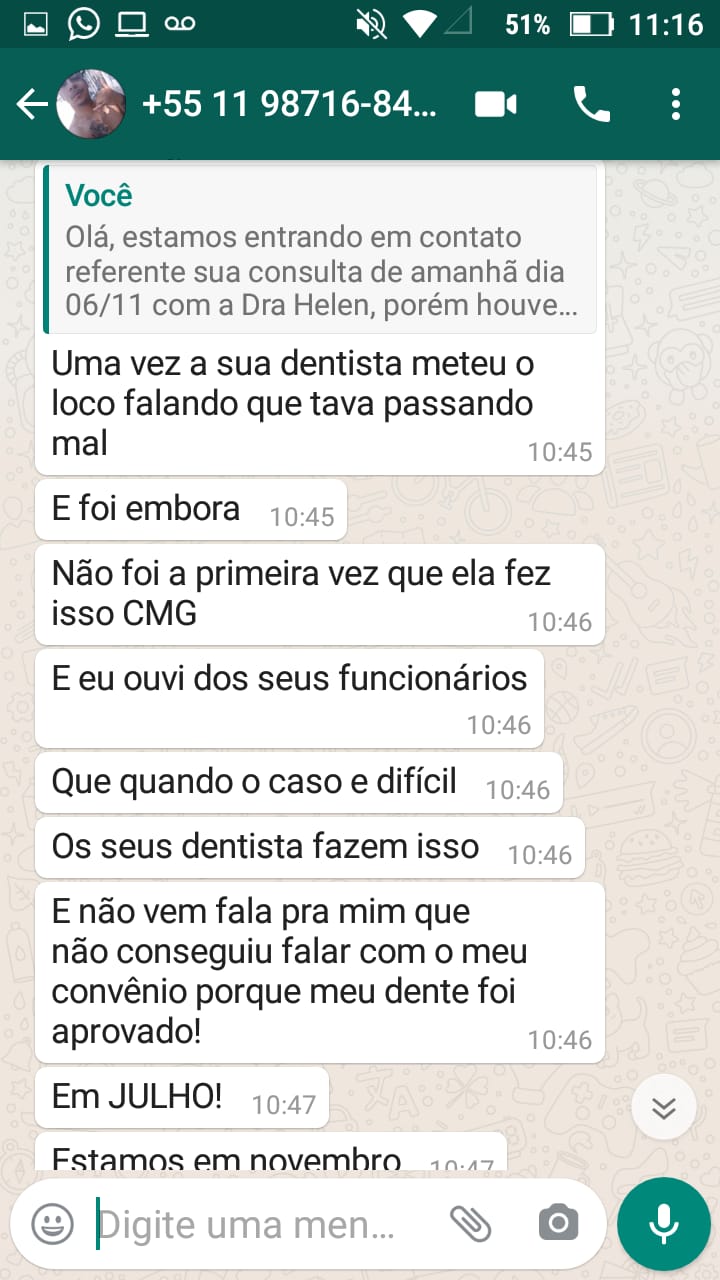
Task: Open contact info for +55 11 98716-84…
Action: [x=290, y=104]
